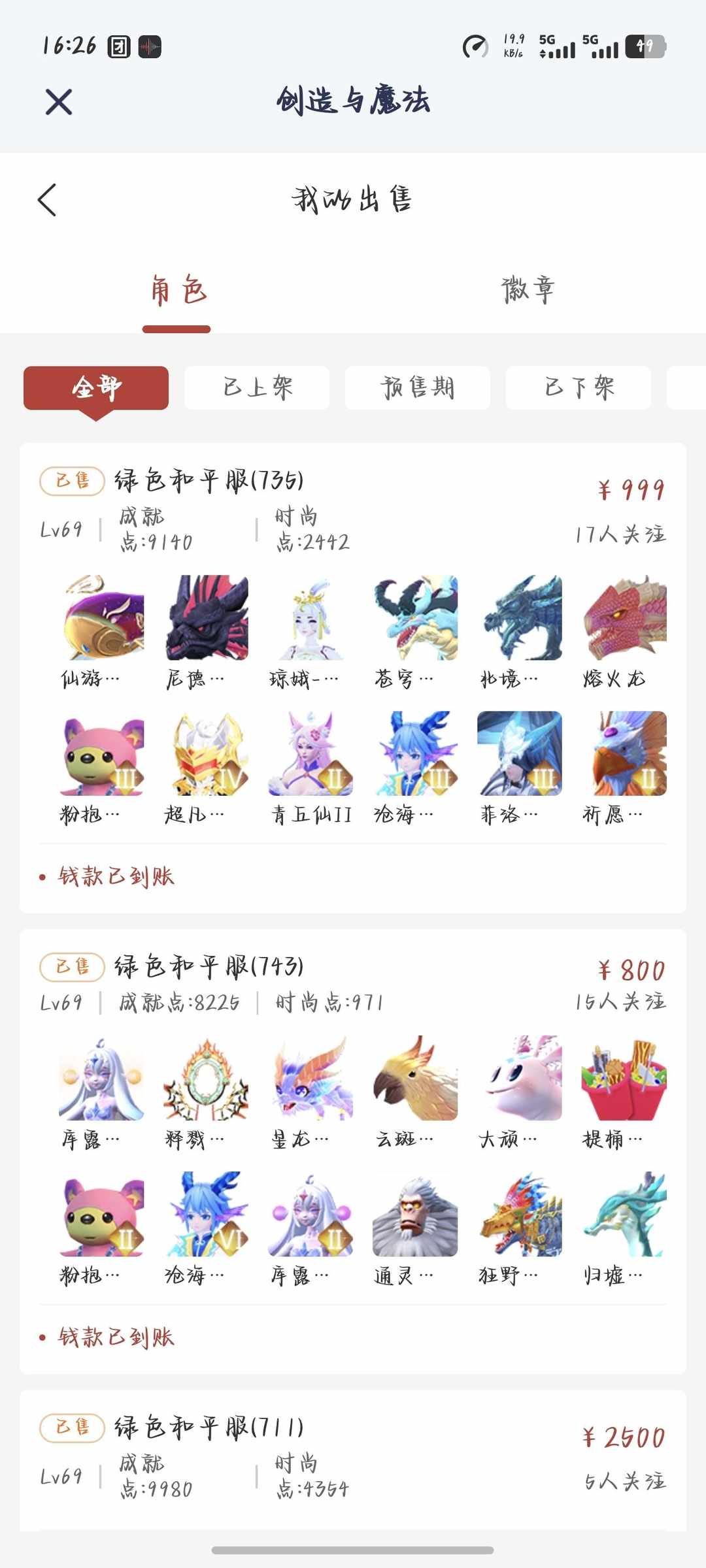Screen dimensions: 706x1568
Task: Select the 已下架 filter chip
Action: 579,387
